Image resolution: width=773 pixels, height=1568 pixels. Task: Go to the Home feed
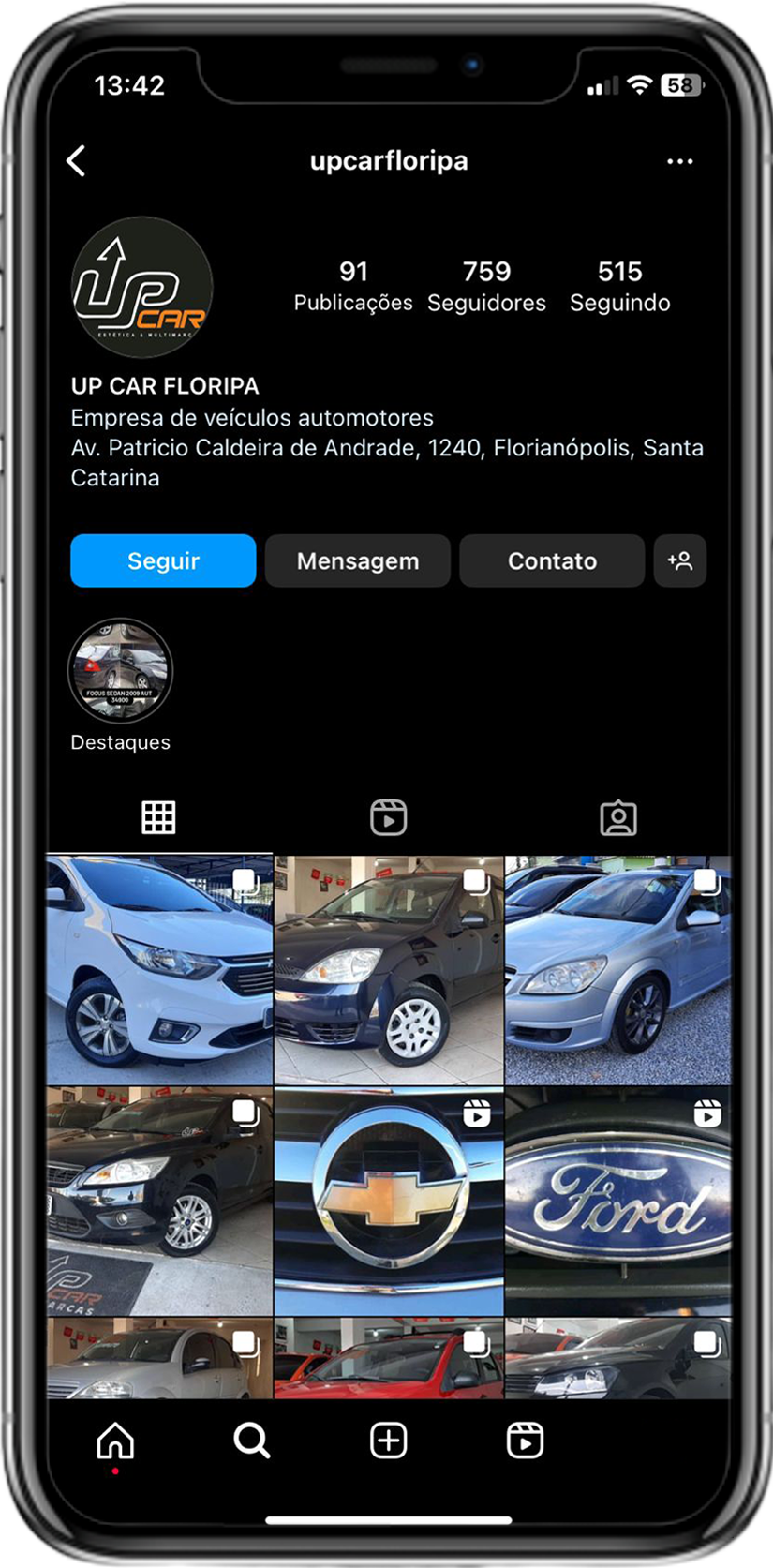click(115, 1441)
